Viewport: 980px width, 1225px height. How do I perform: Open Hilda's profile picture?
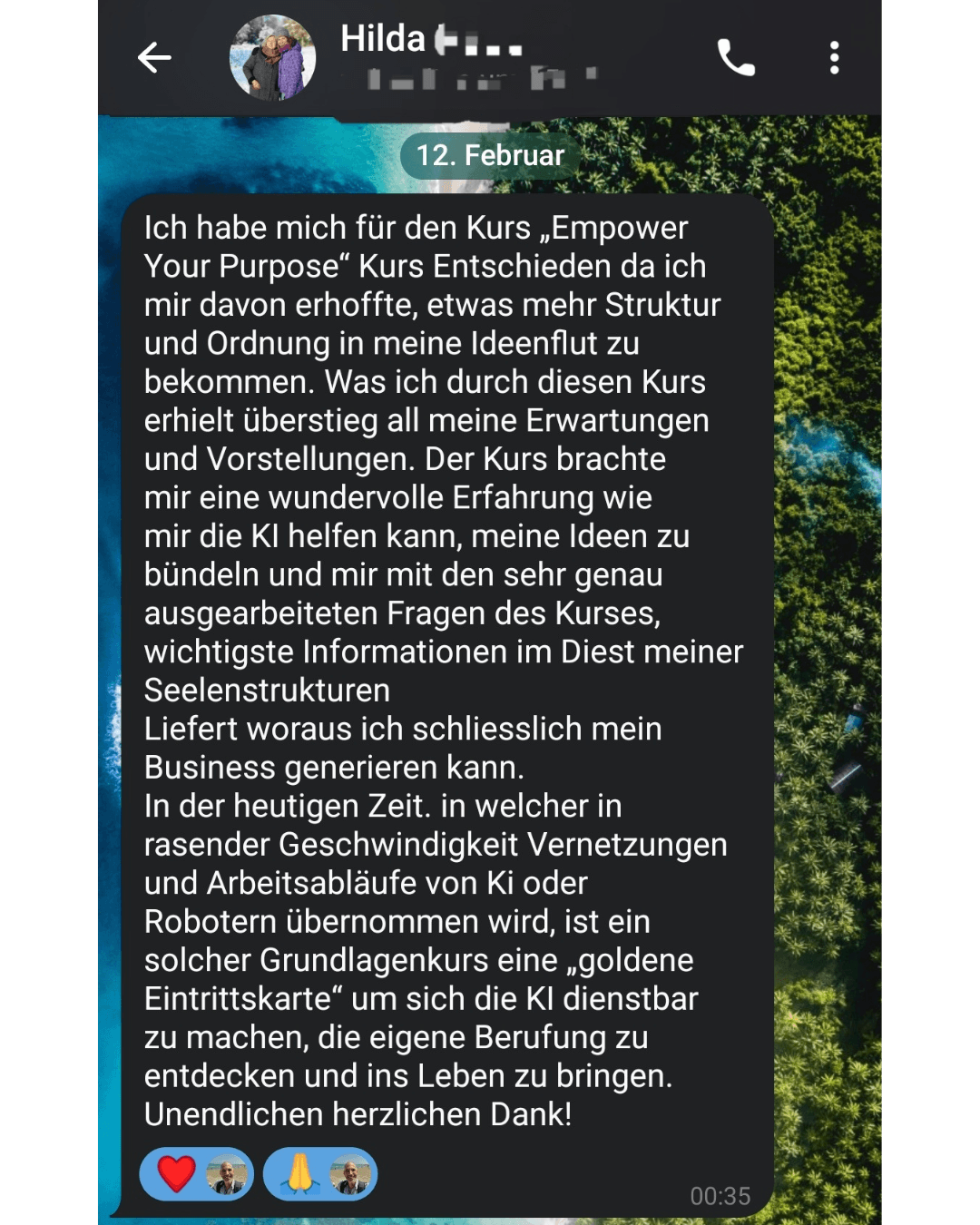272,58
